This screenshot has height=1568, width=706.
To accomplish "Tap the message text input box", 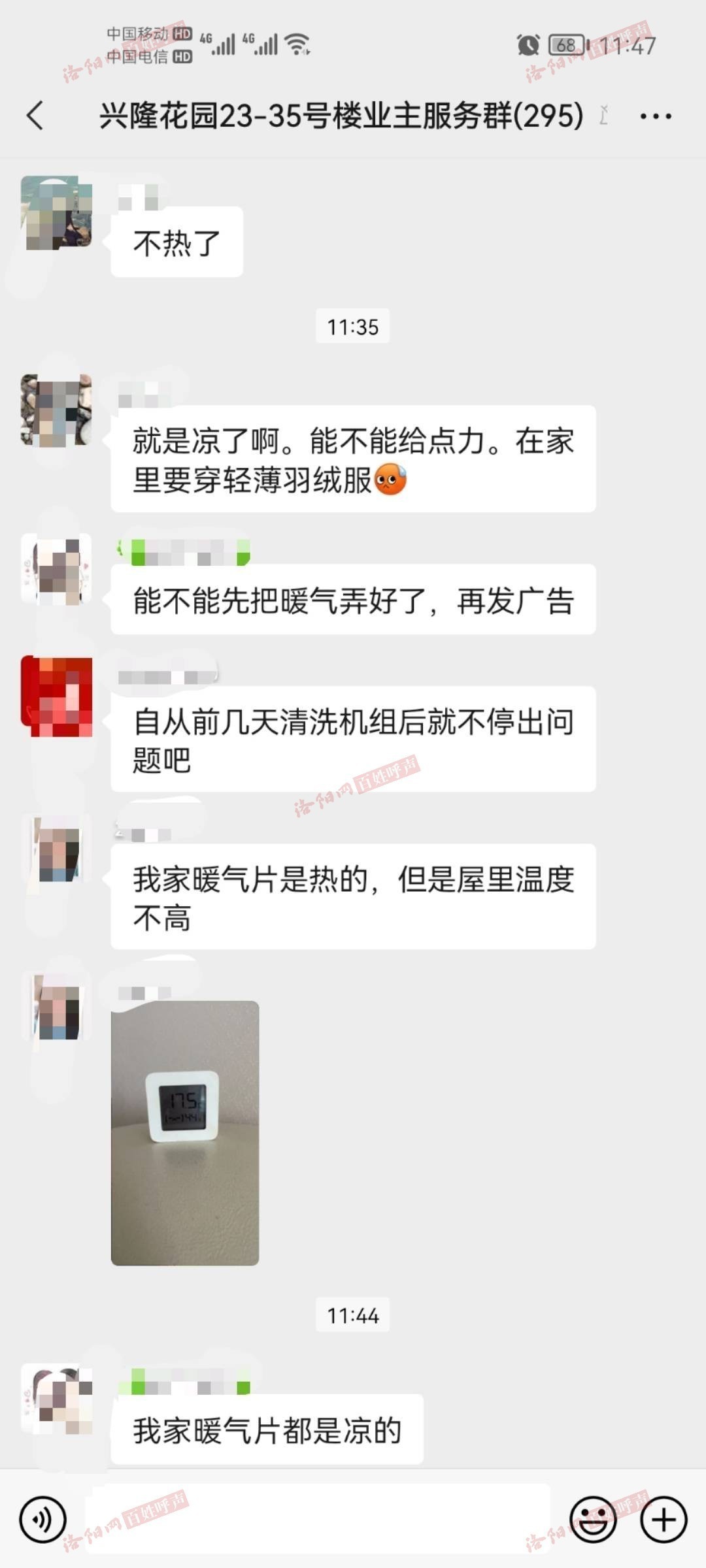I will 317,1520.
